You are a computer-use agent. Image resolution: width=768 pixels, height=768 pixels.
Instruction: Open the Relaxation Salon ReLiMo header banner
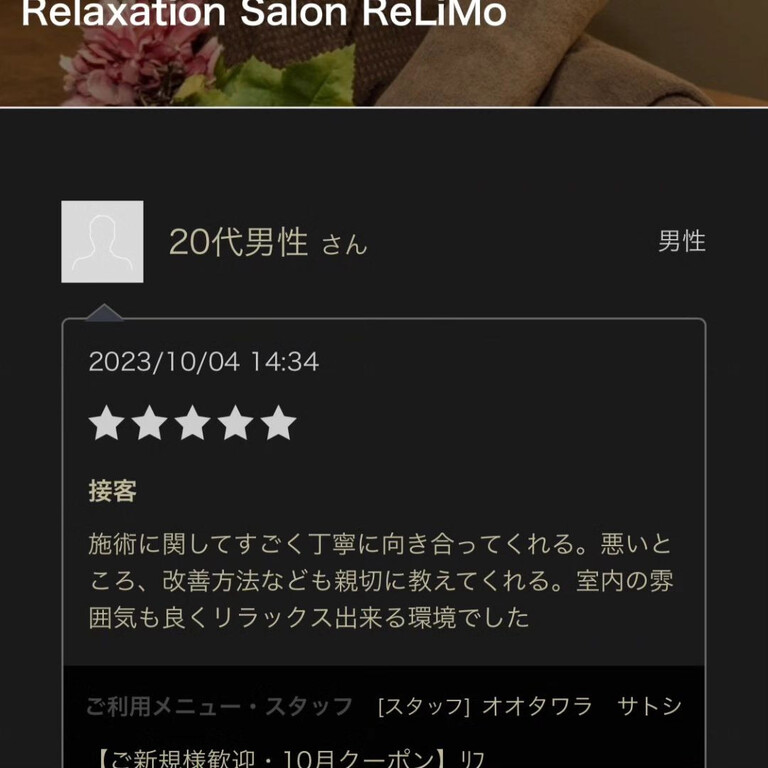[384, 53]
